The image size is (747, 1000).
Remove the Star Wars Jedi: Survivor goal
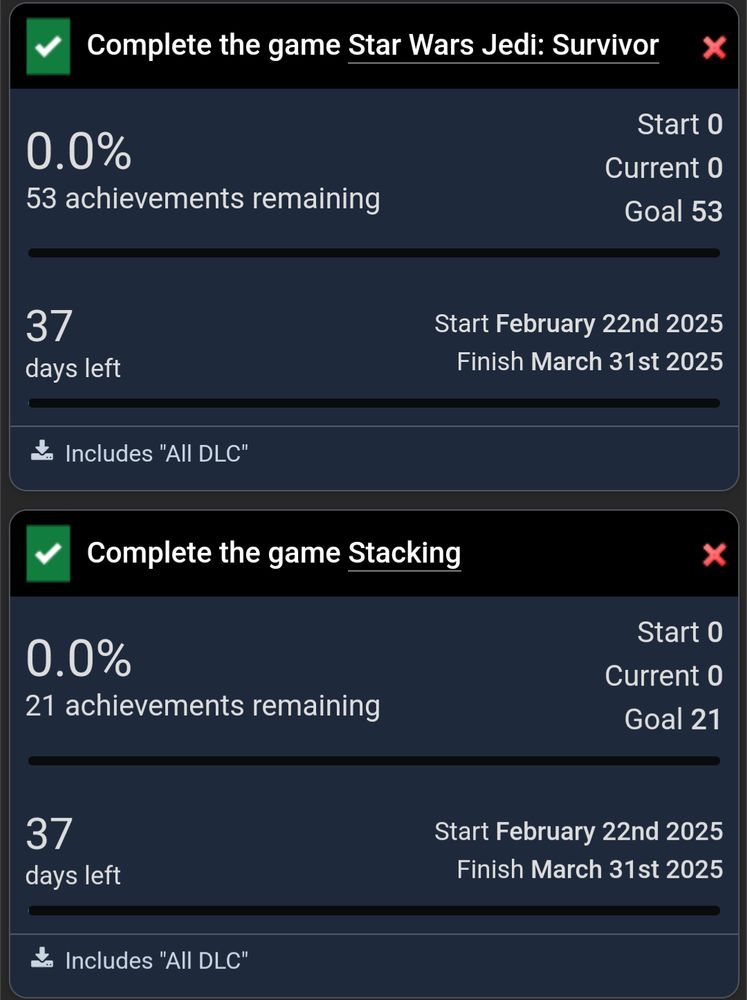(714, 47)
